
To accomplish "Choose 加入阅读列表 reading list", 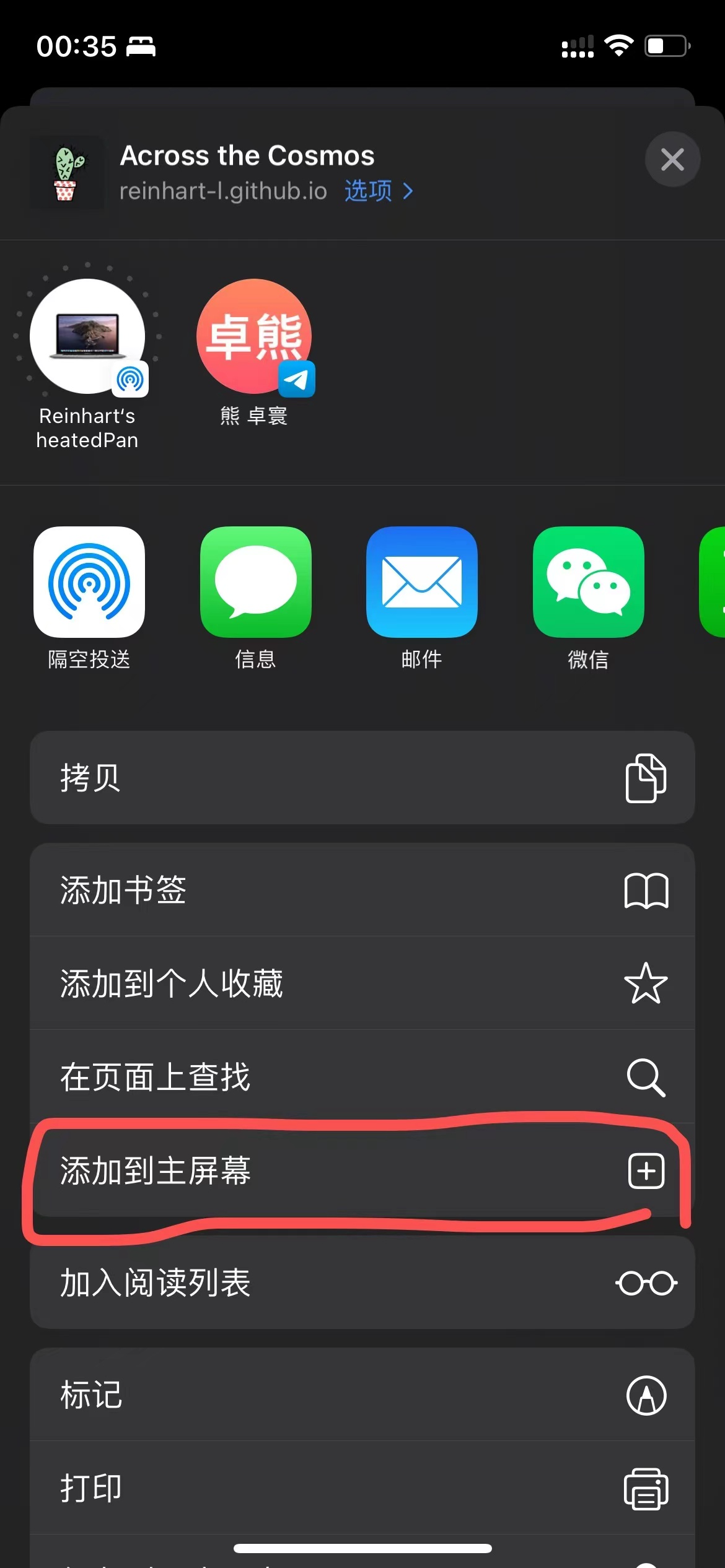I will coord(362,1283).
